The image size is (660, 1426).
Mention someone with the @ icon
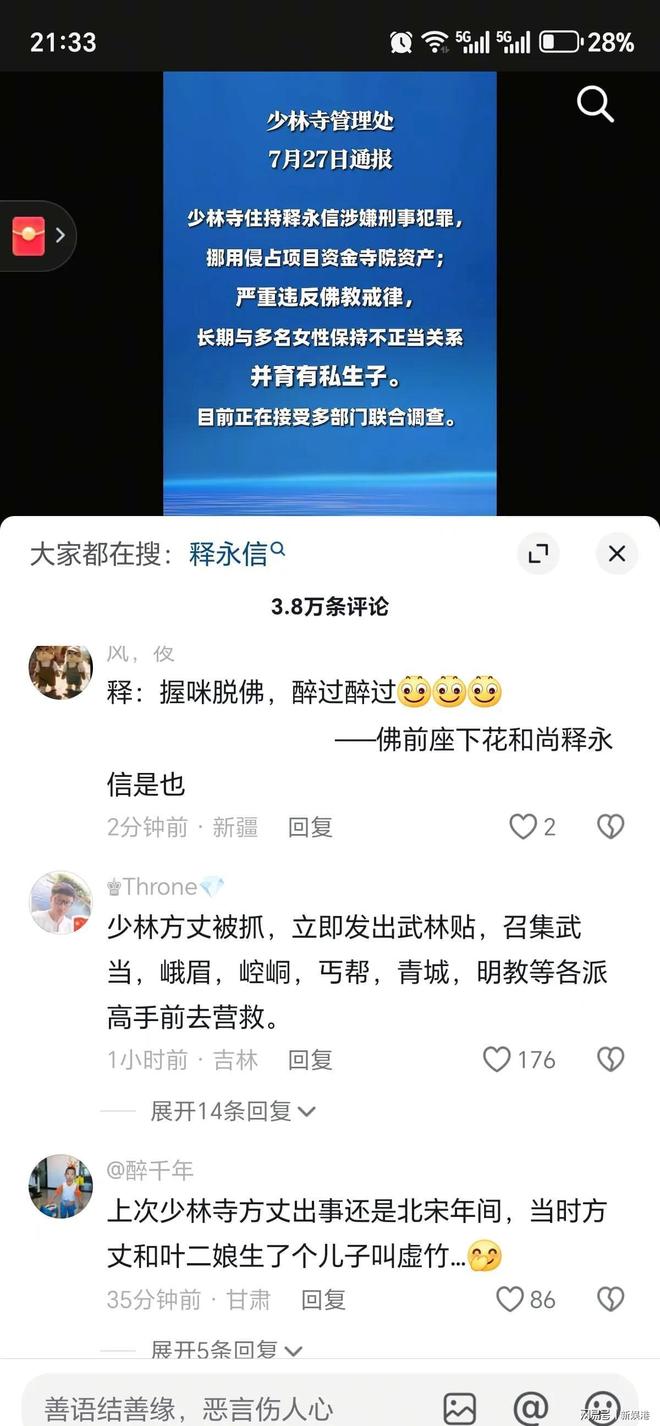tap(530, 1408)
